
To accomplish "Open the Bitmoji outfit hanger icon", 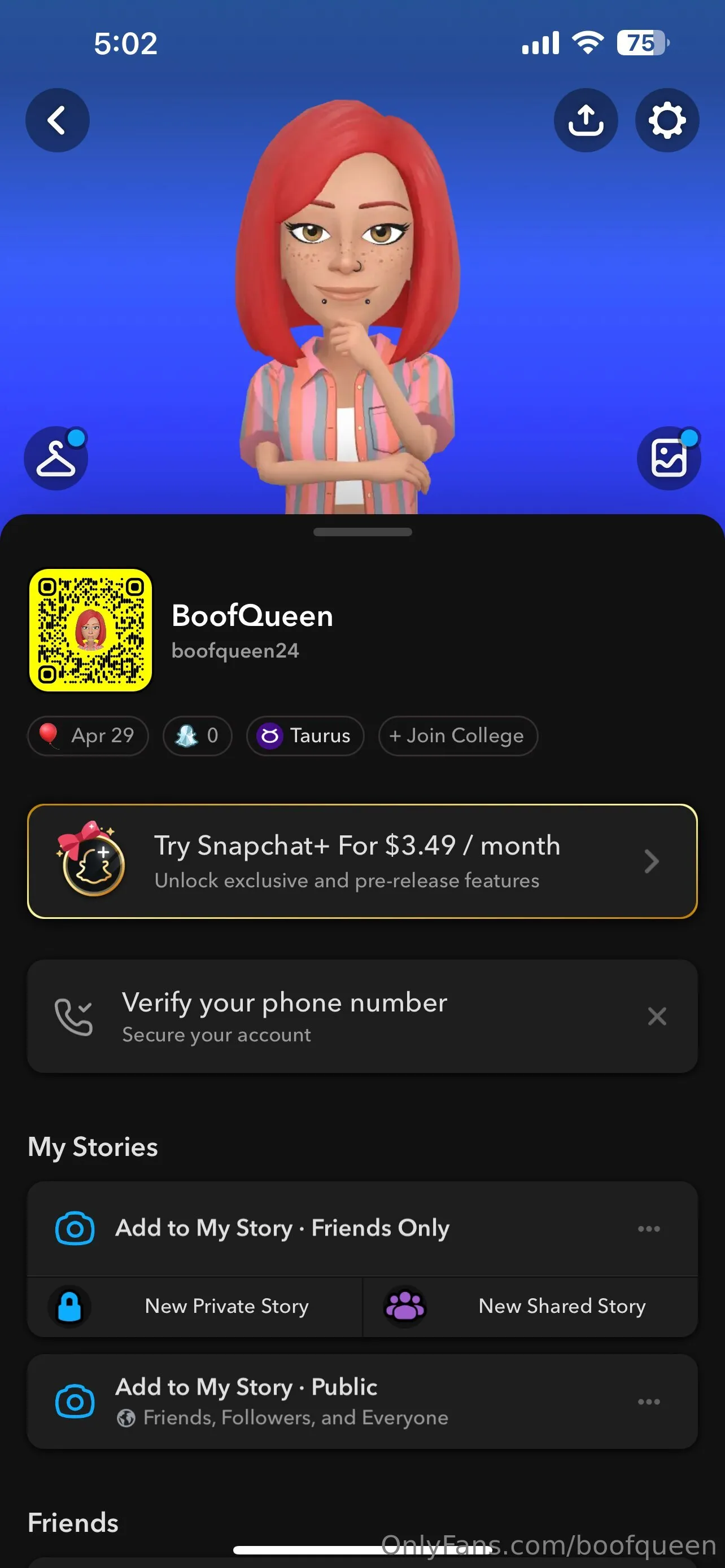I will [55, 458].
